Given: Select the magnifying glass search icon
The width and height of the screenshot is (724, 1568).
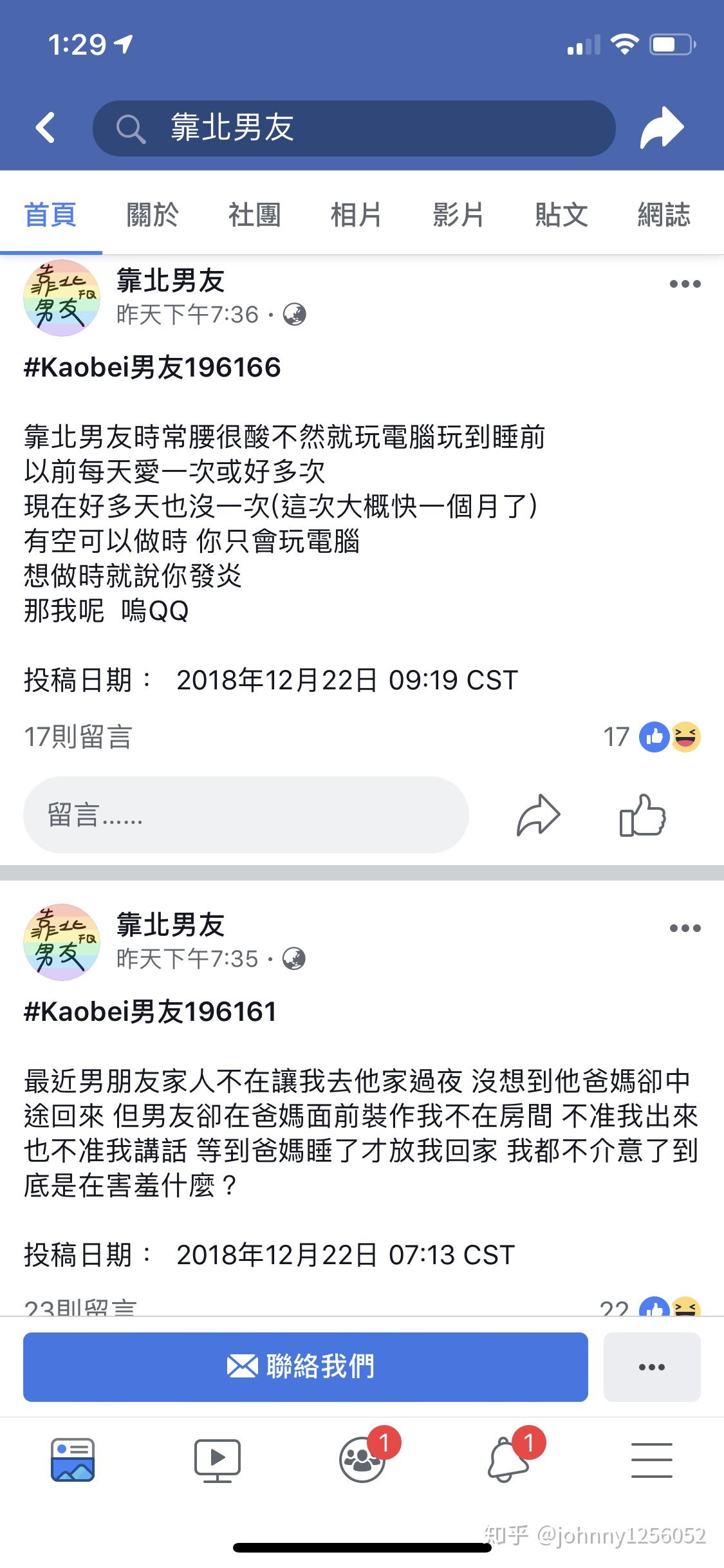Looking at the screenshot, I should coord(131,127).
